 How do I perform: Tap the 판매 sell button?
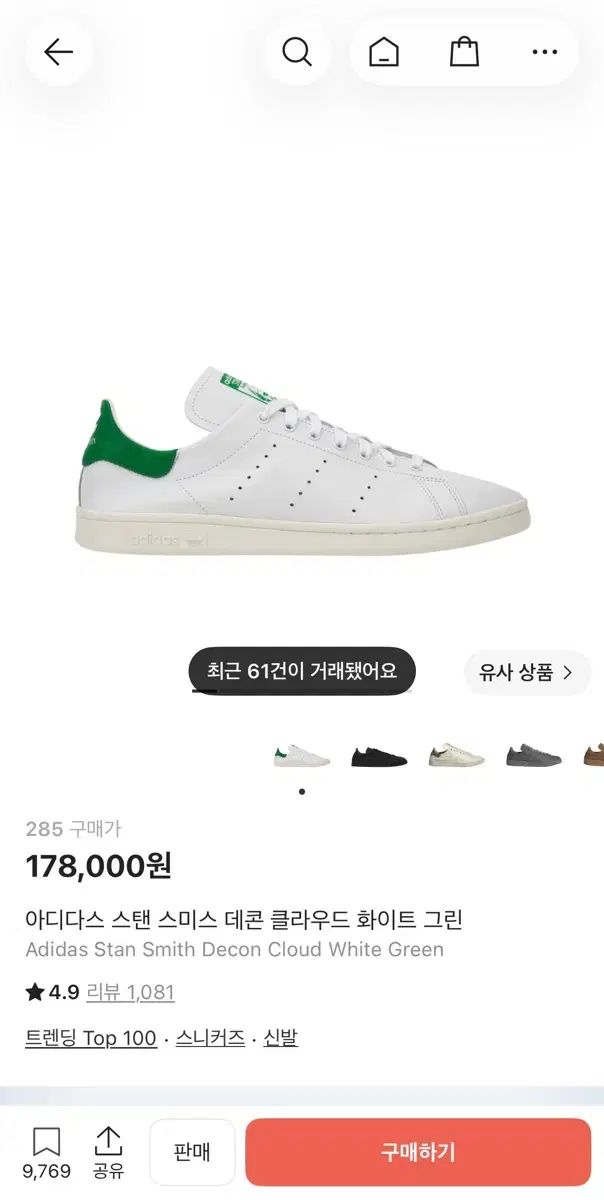[x=192, y=1152]
